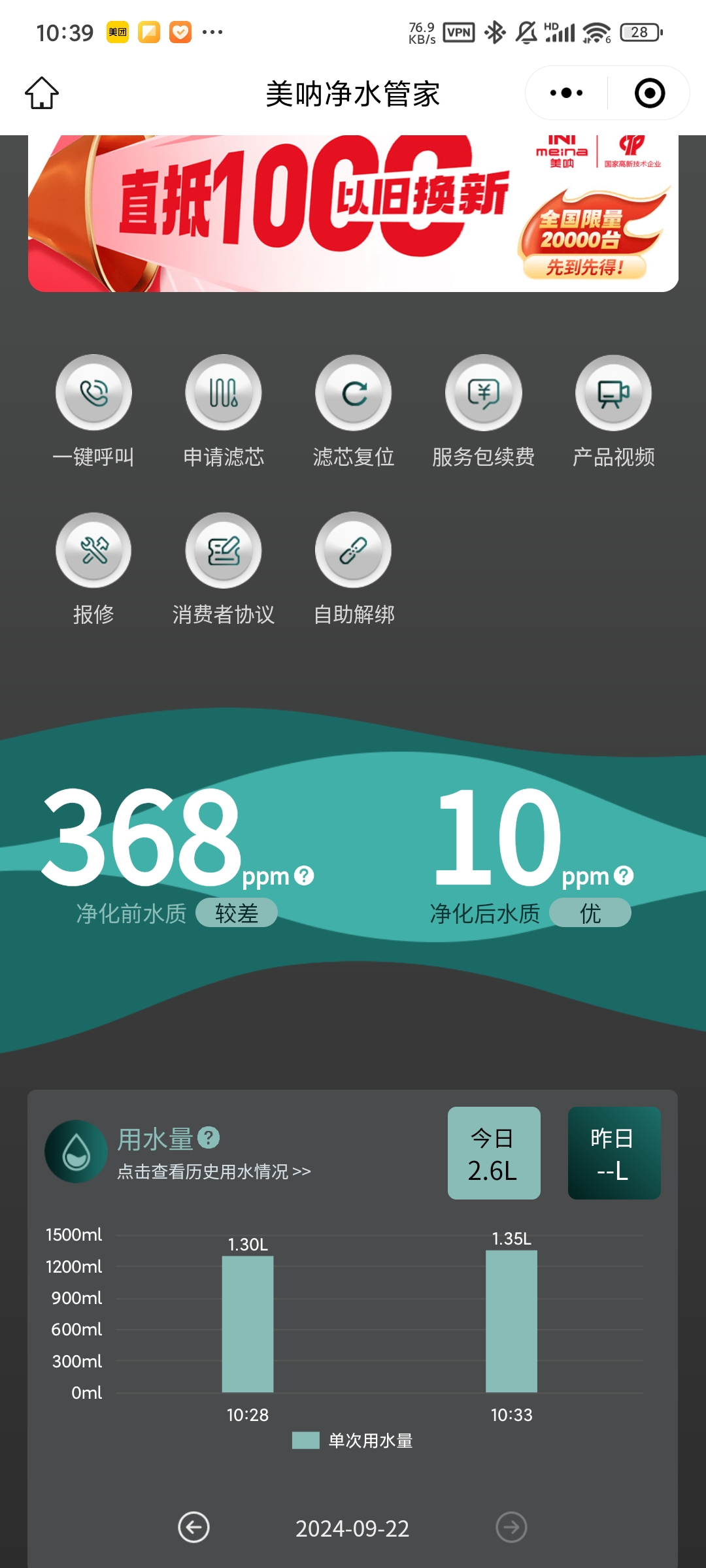Click the water droplet usage icon

(75, 1152)
